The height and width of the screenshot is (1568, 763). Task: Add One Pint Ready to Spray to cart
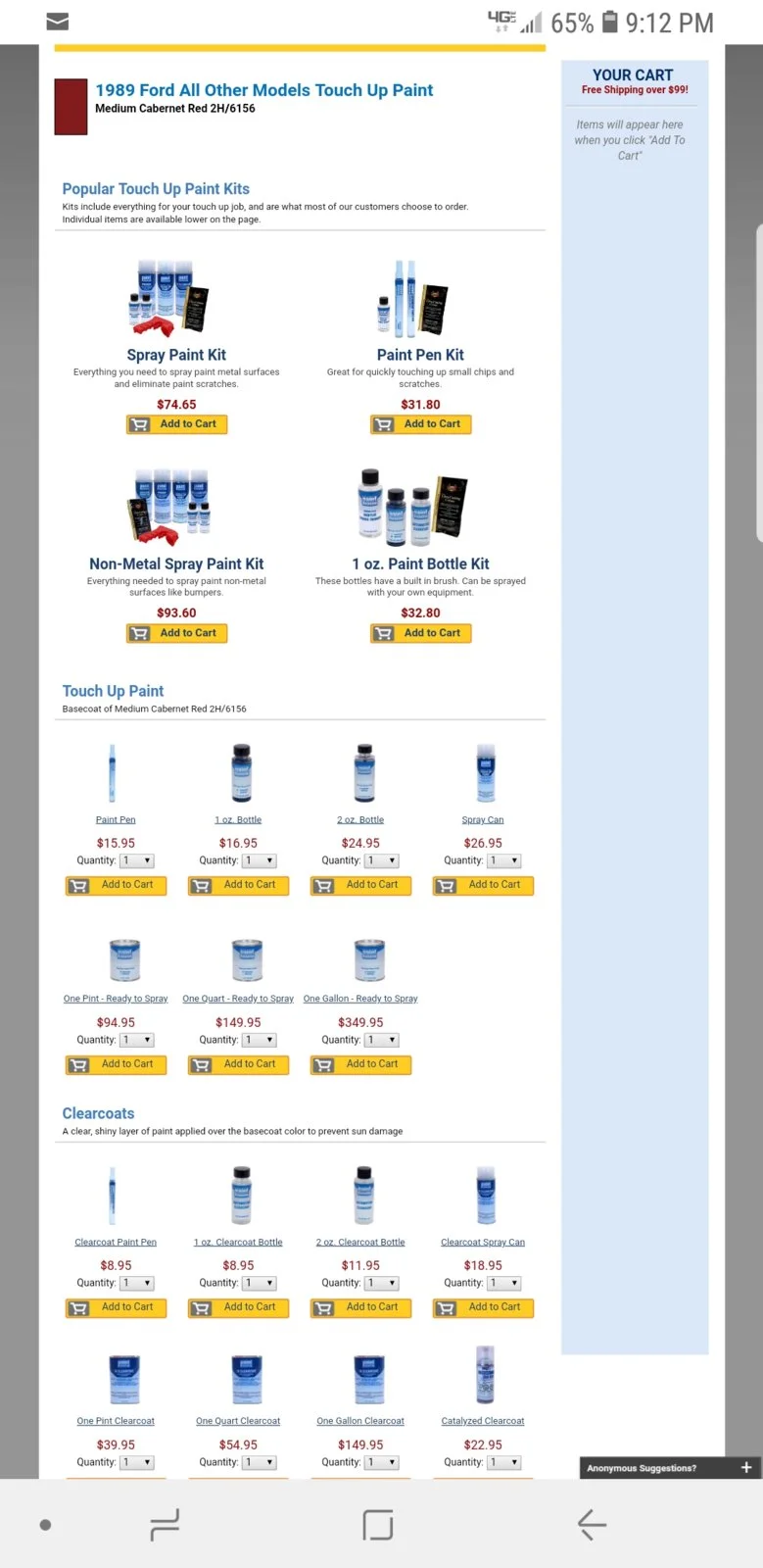point(116,1064)
